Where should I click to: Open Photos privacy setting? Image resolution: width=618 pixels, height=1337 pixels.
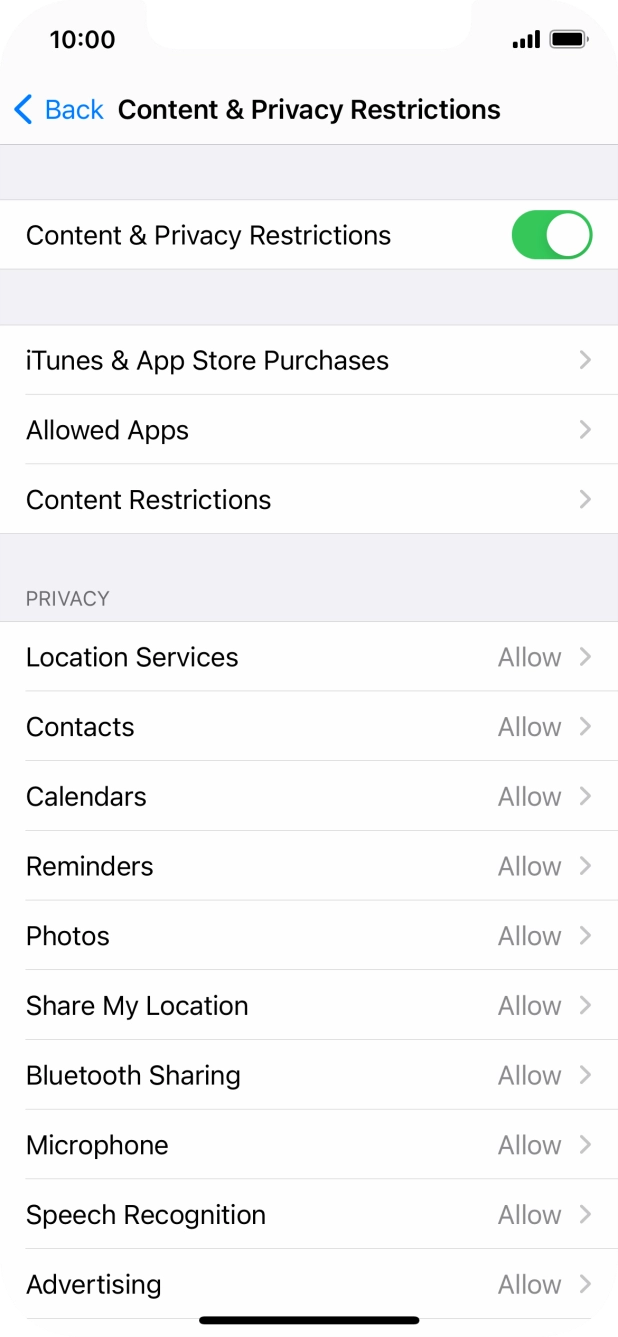[x=308, y=936]
